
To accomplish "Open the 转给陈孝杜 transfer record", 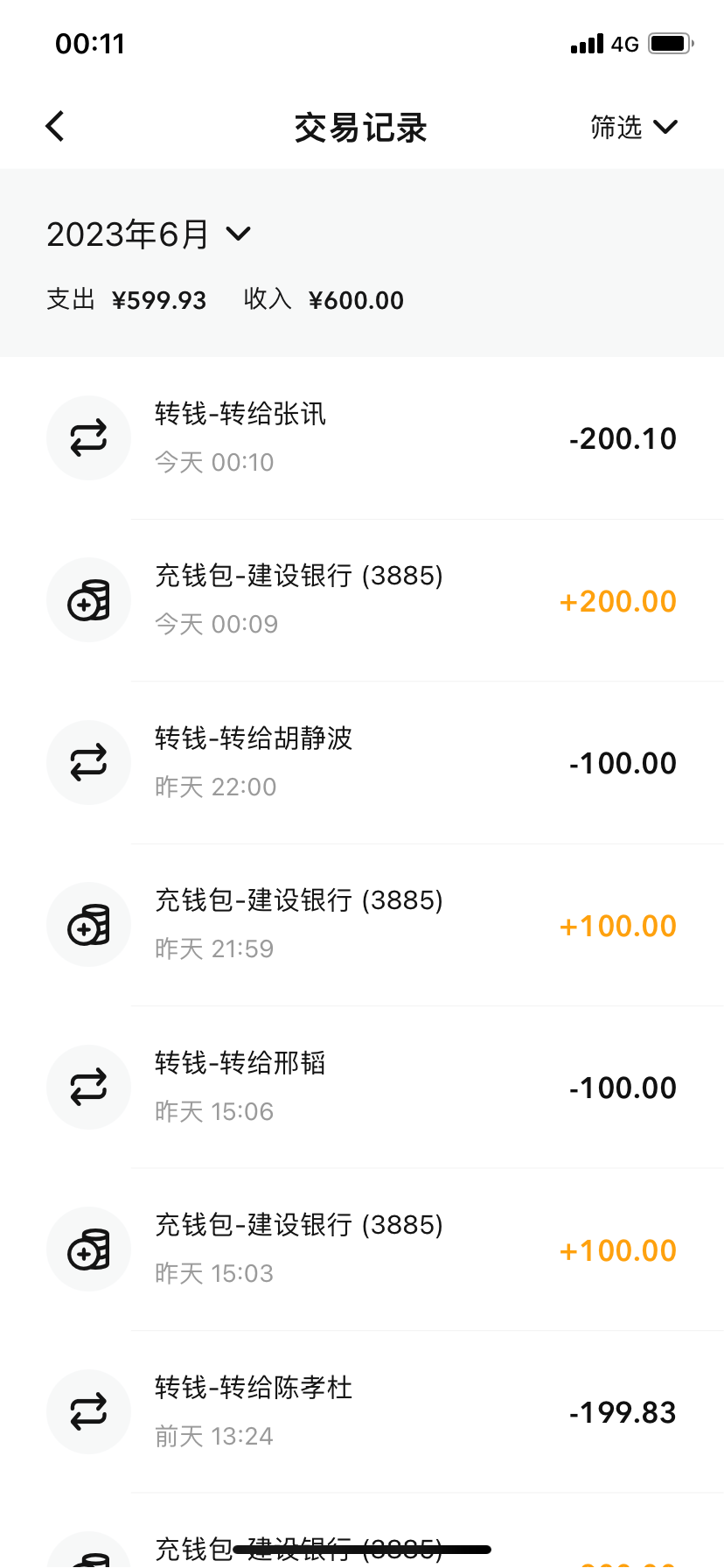I will 362,1411.
